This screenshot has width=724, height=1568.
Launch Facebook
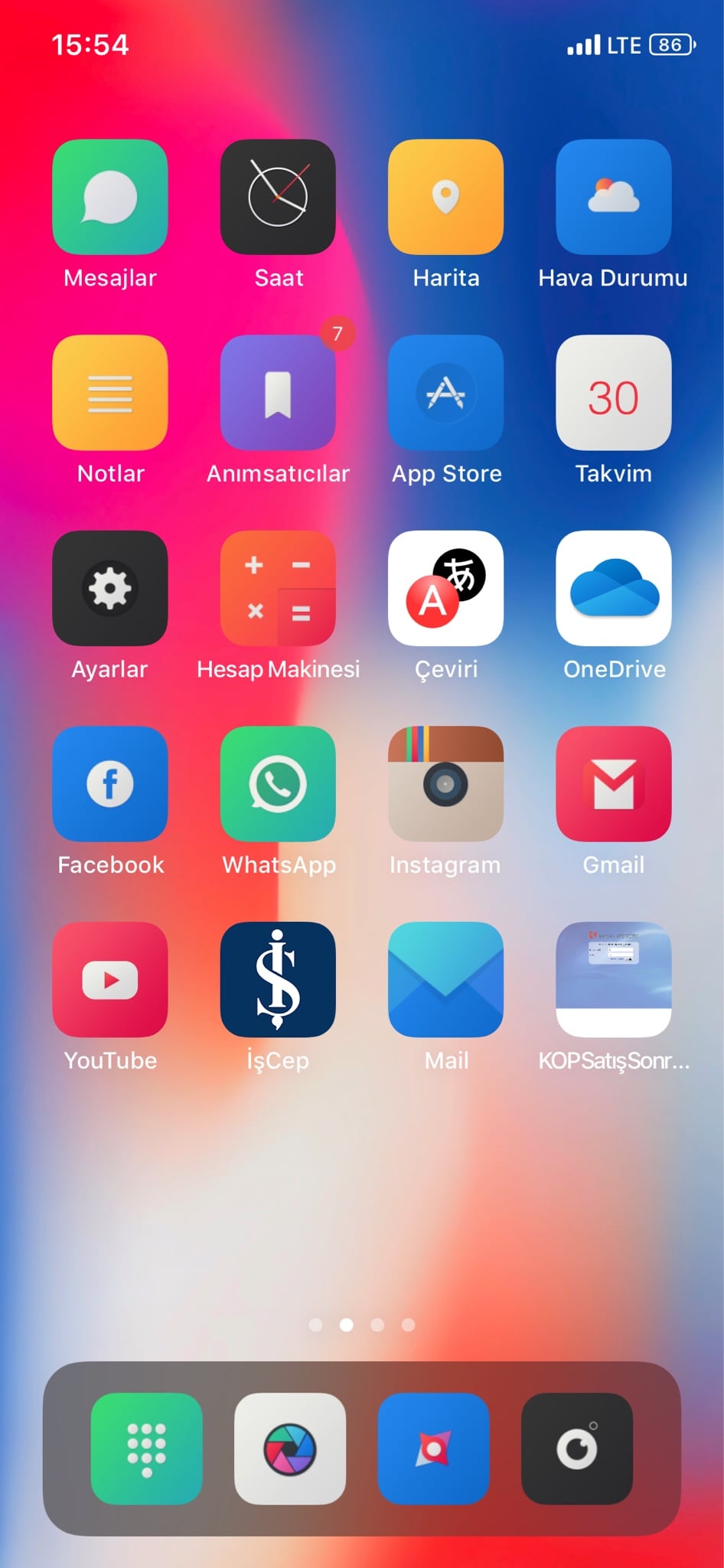coord(110,784)
